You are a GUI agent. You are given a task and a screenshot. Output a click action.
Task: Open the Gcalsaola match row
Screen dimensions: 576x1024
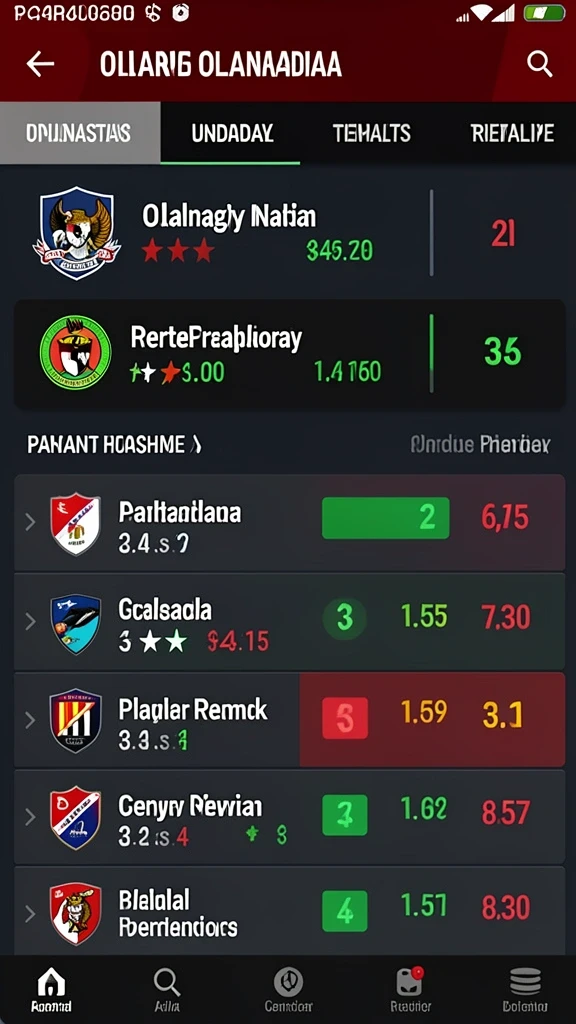[x=289, y=622]
